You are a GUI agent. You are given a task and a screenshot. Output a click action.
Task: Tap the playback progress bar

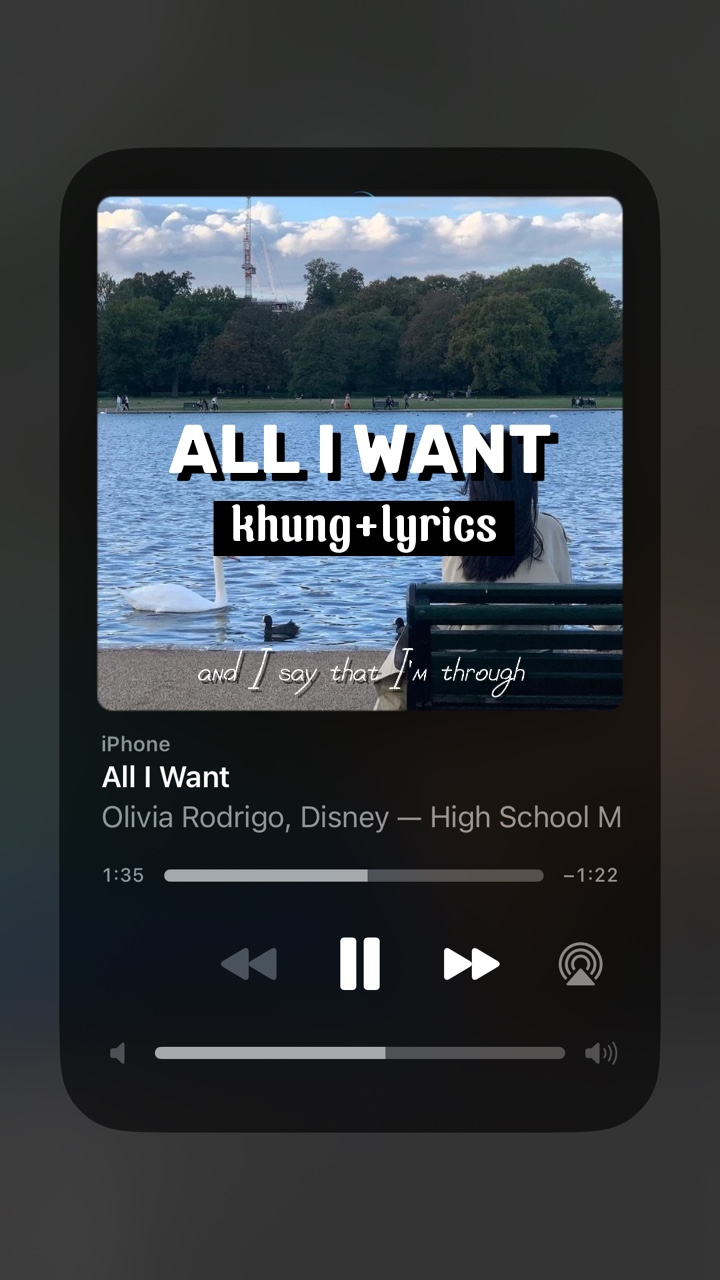tap(354, 875)
